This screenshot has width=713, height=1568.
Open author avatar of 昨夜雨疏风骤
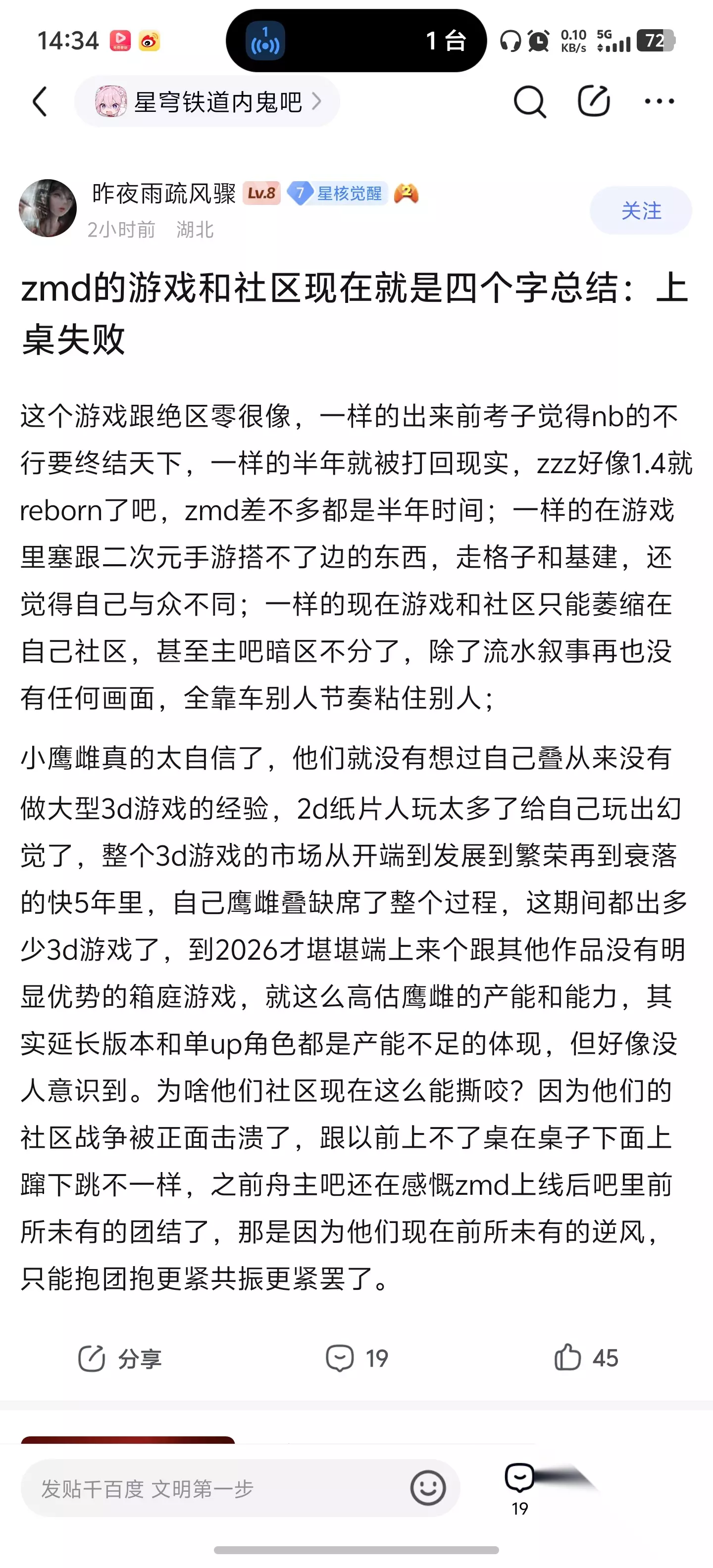48,208
